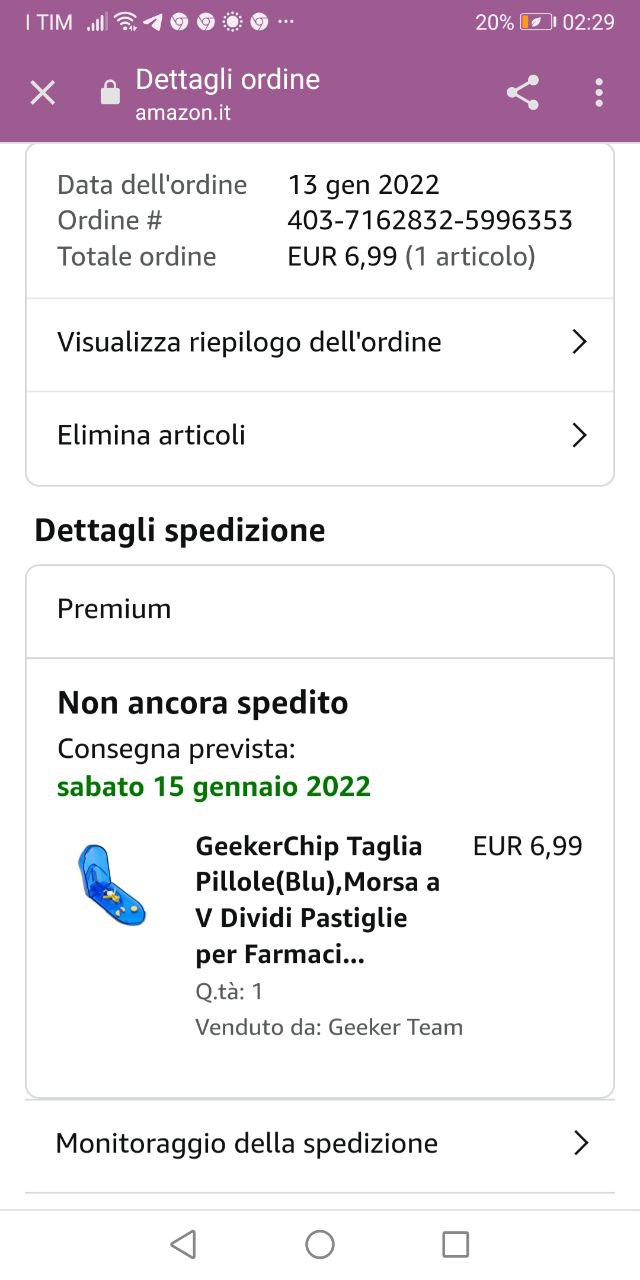Go to the home screen

pos(320,1244)
